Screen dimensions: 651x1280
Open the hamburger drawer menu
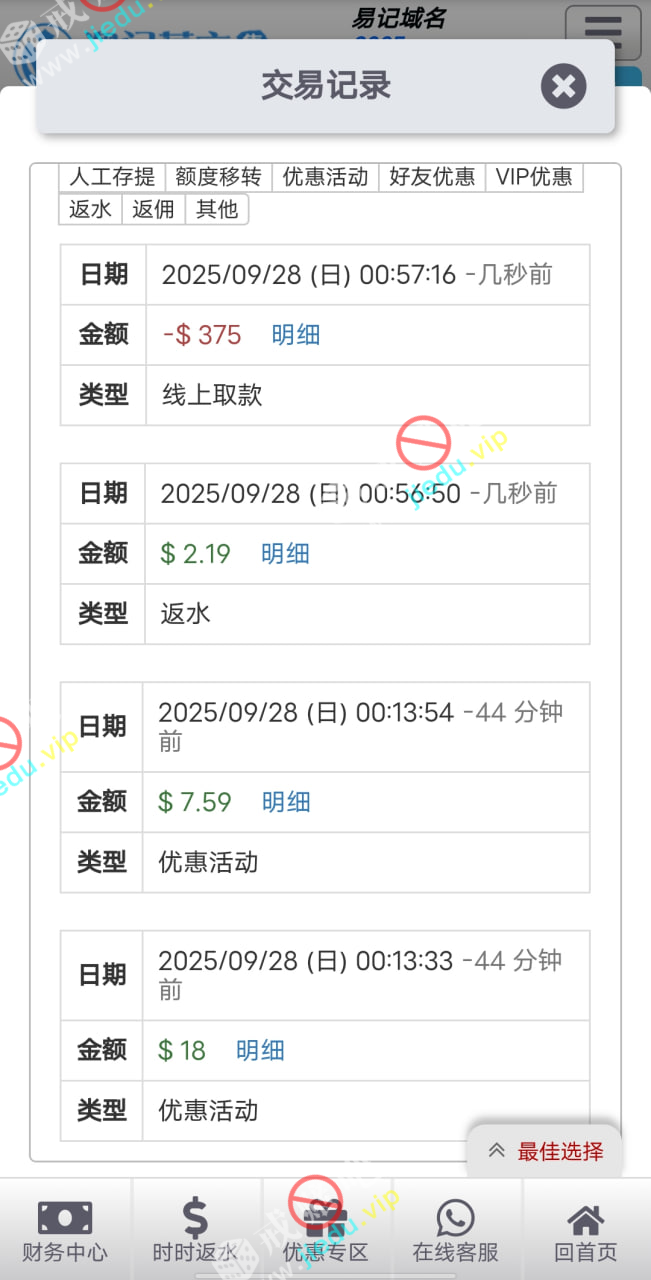[x=603, y=31]
